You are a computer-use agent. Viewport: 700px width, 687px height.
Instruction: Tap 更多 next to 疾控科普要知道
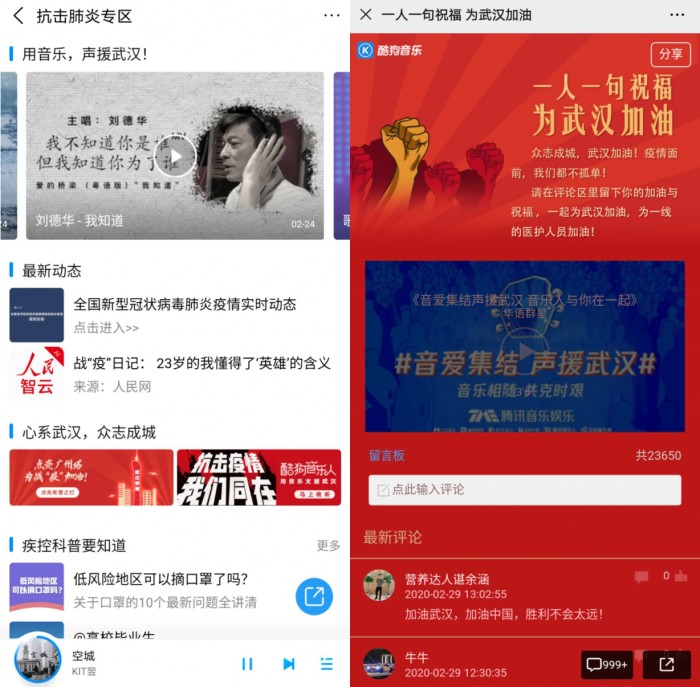(x=328, y=545)
